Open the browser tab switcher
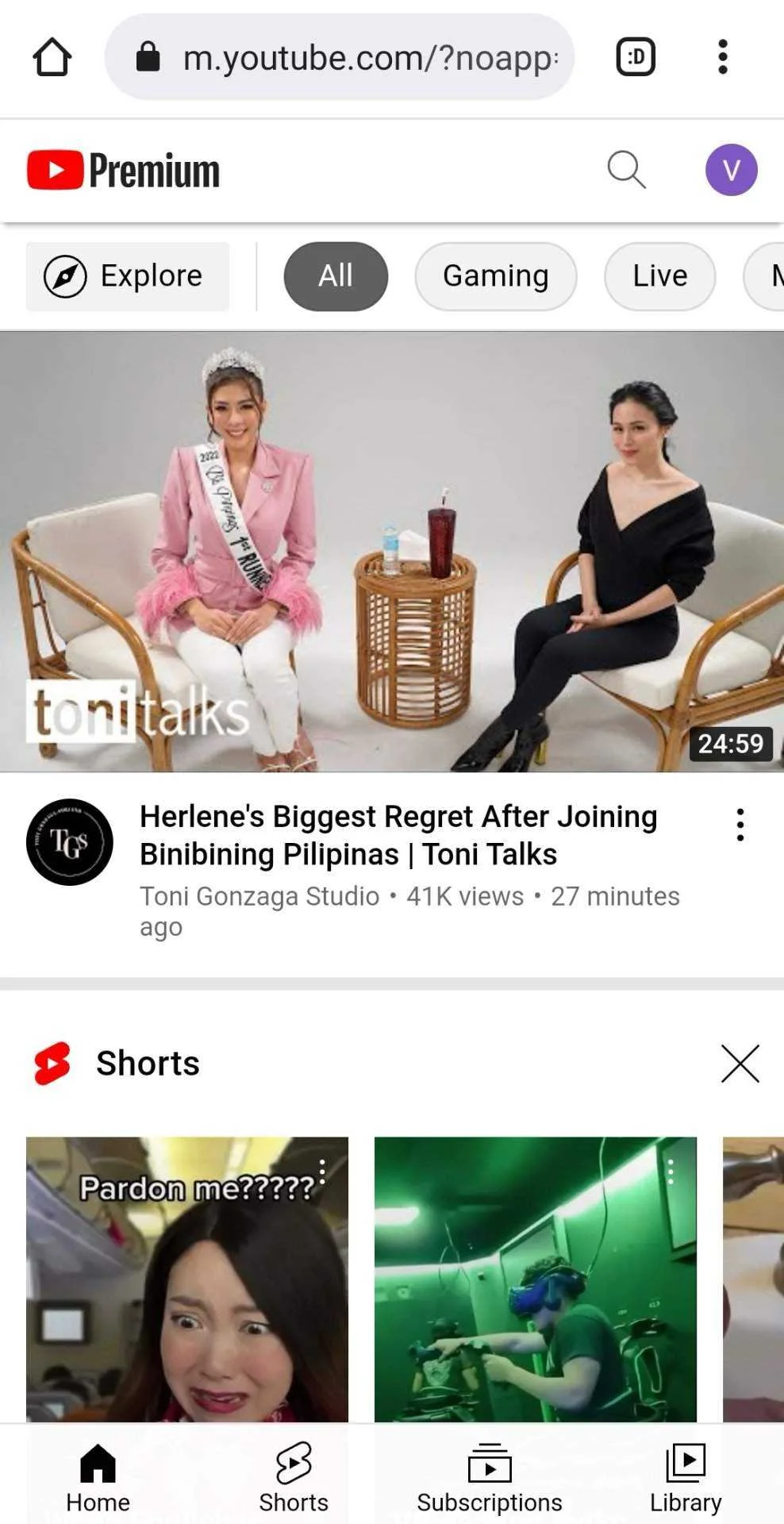The height and width of the screenshot is (1524, 784). point(636,57)
